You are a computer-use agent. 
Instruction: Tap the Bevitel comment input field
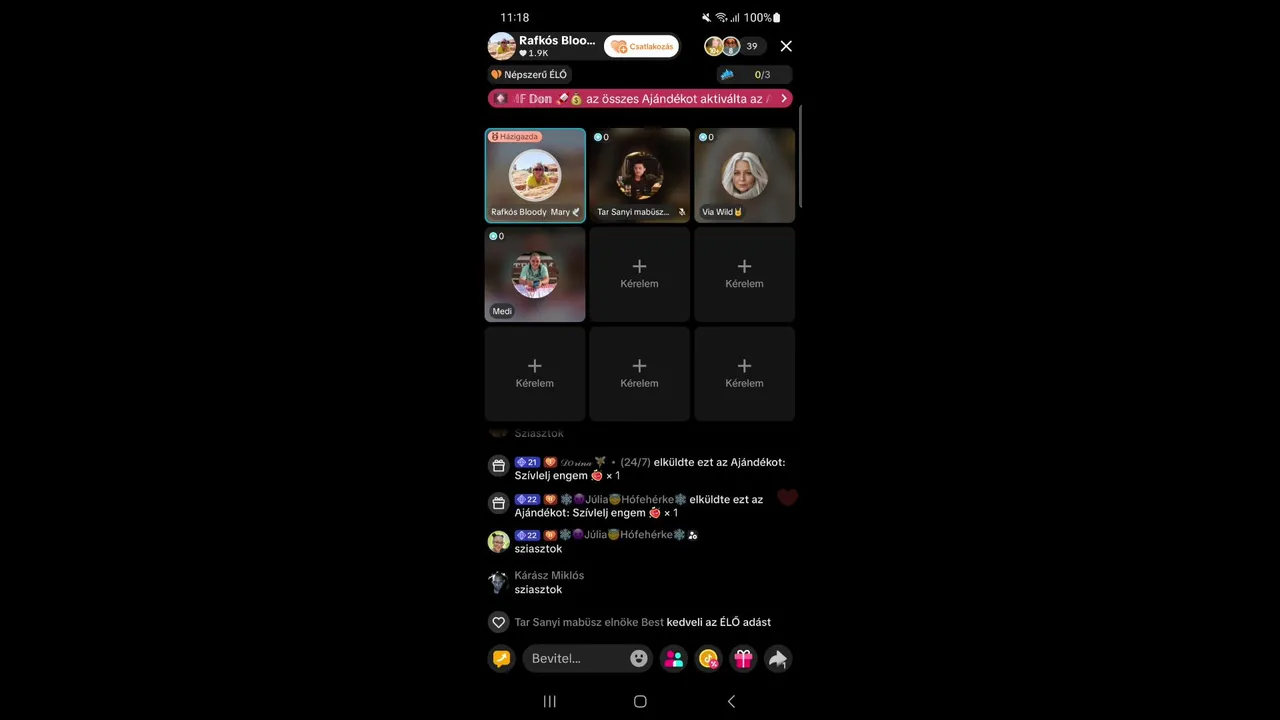point(575,658)
